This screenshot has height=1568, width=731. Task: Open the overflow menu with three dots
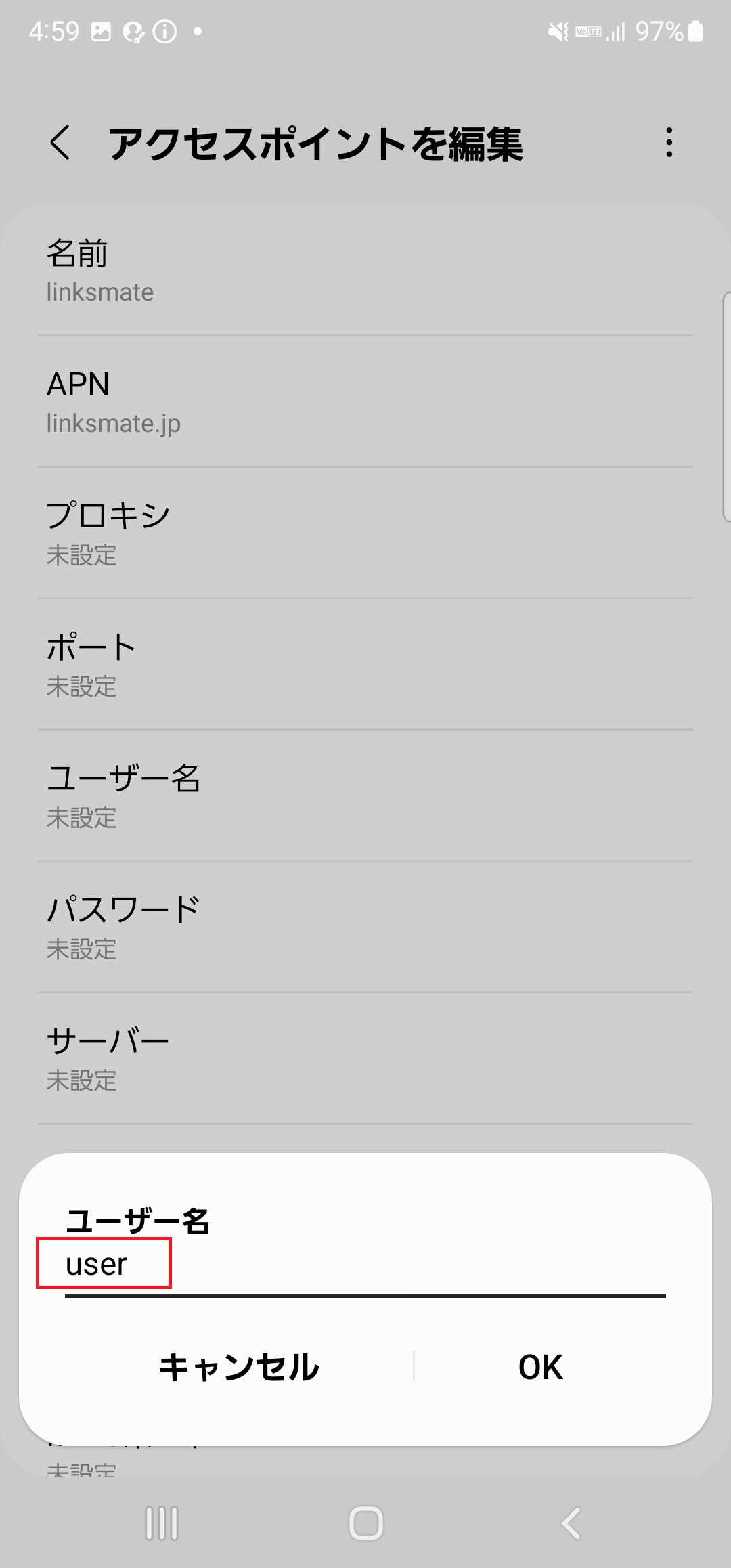(669, 143)
